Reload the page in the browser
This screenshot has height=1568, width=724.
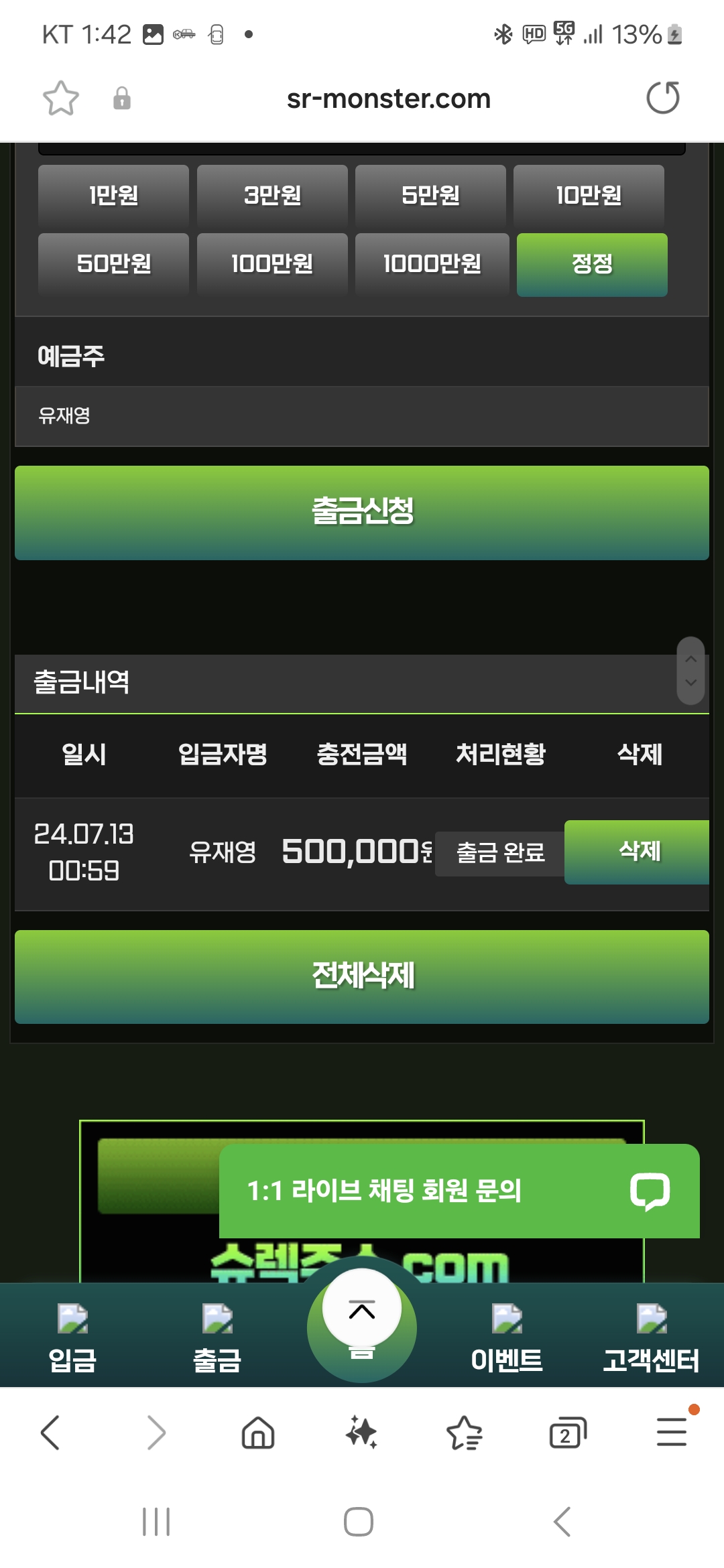pos(662,98)
